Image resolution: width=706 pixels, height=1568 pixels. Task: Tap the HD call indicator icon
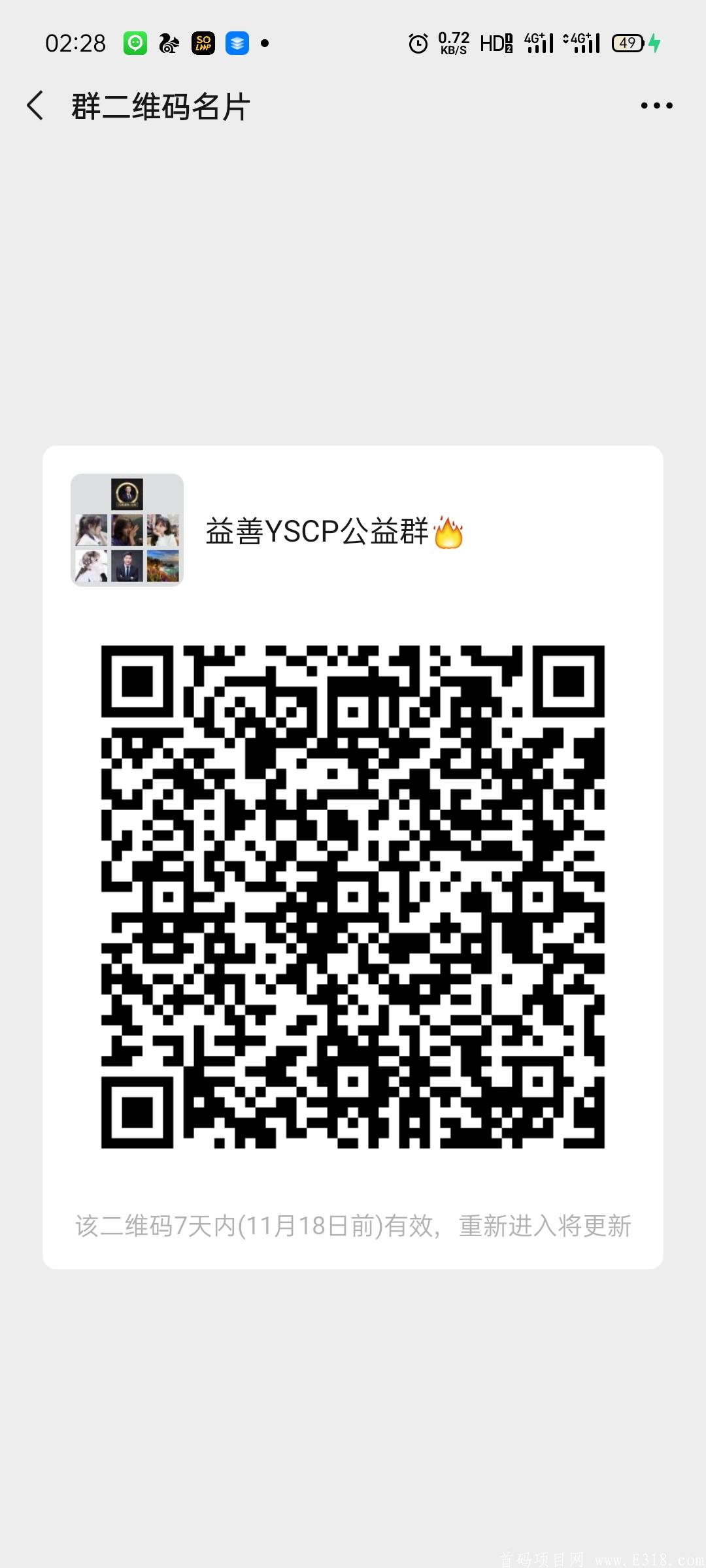[x=497, y=42]
